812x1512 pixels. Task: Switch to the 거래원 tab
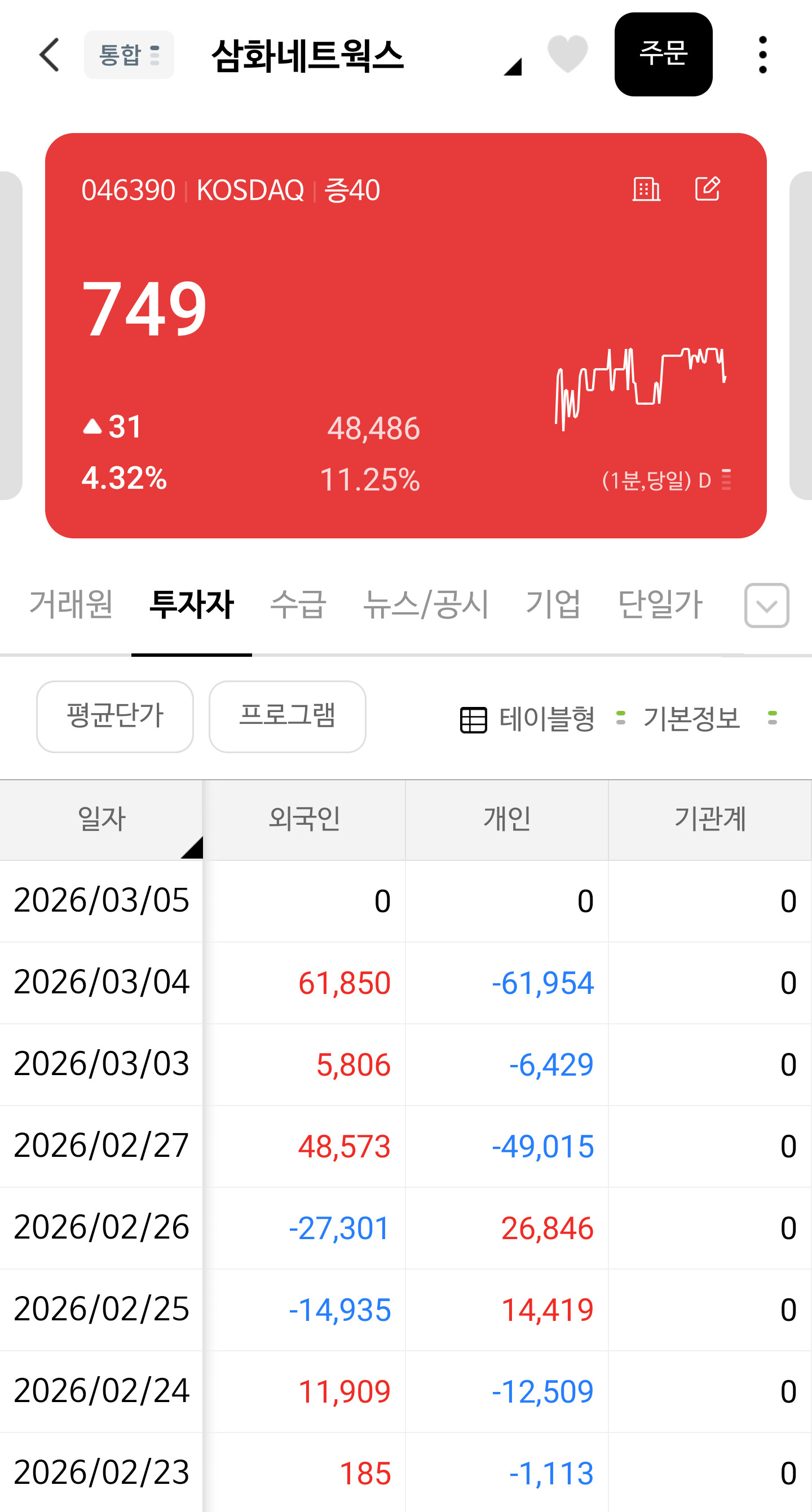coord(71,604)
